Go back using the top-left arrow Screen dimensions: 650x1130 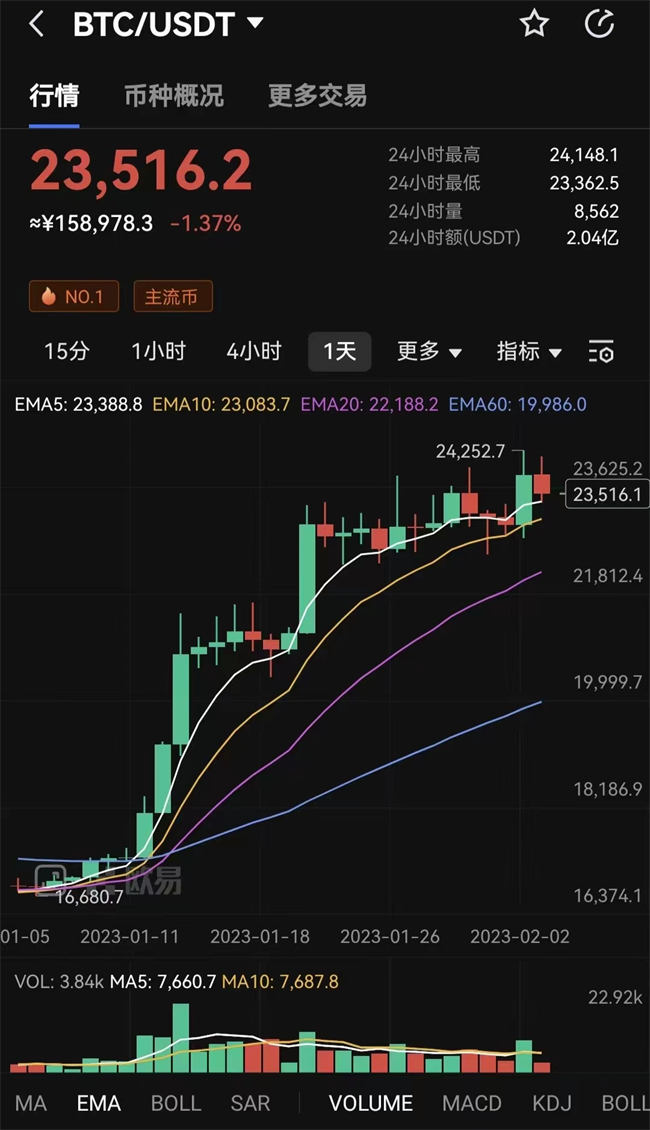click(37, 24)
